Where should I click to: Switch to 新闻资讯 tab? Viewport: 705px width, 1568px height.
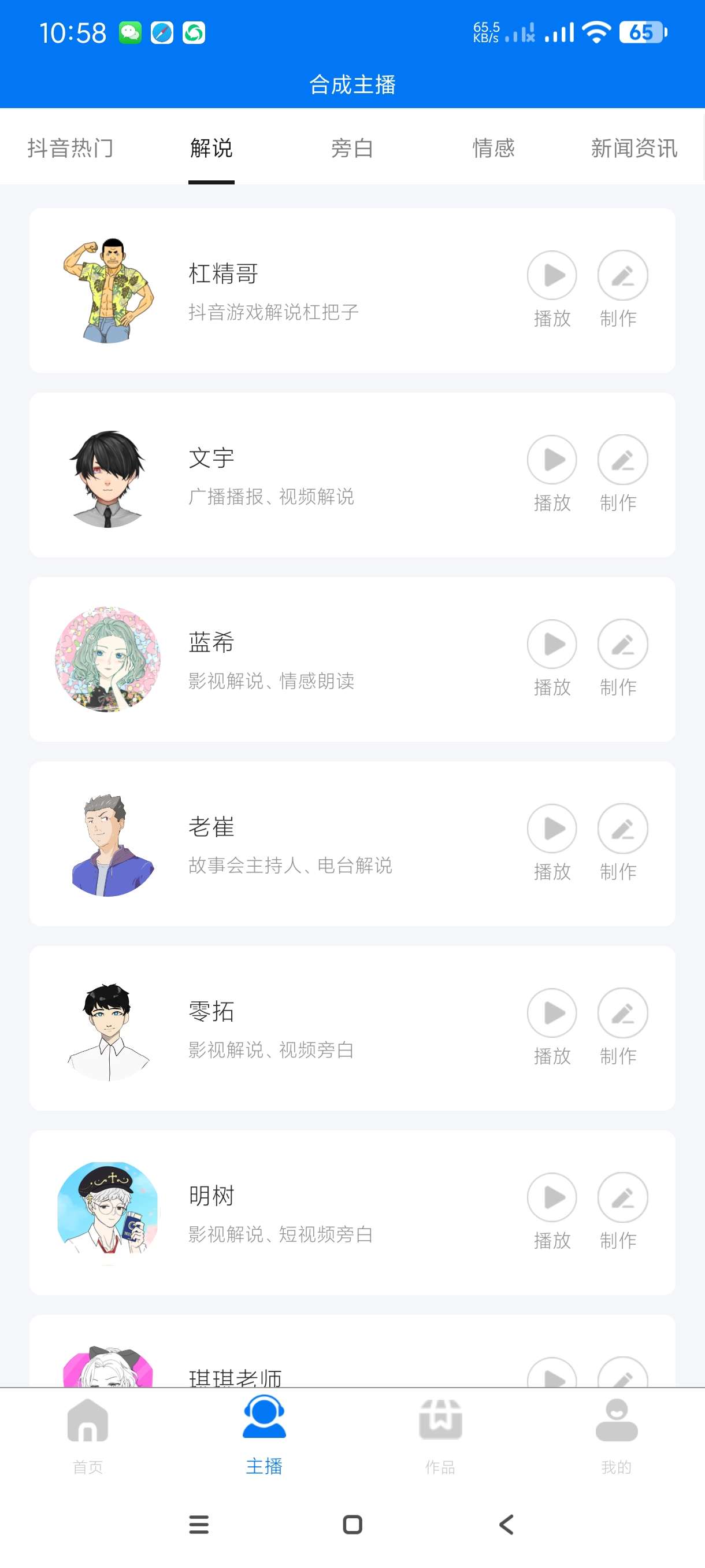tap(634, 148)
